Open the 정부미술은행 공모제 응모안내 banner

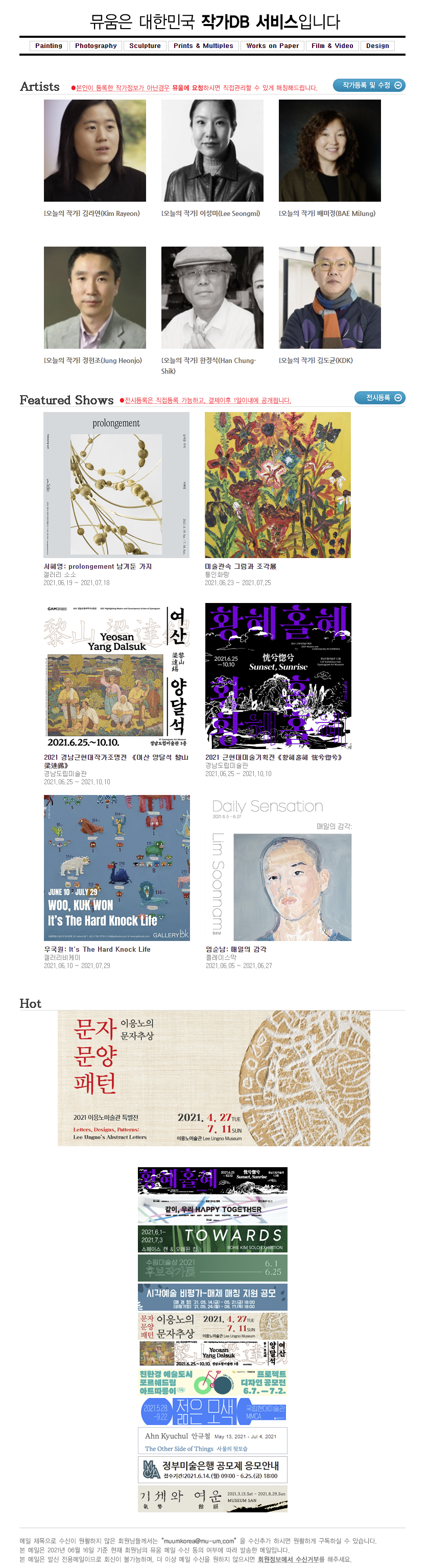pos(212,1469)
